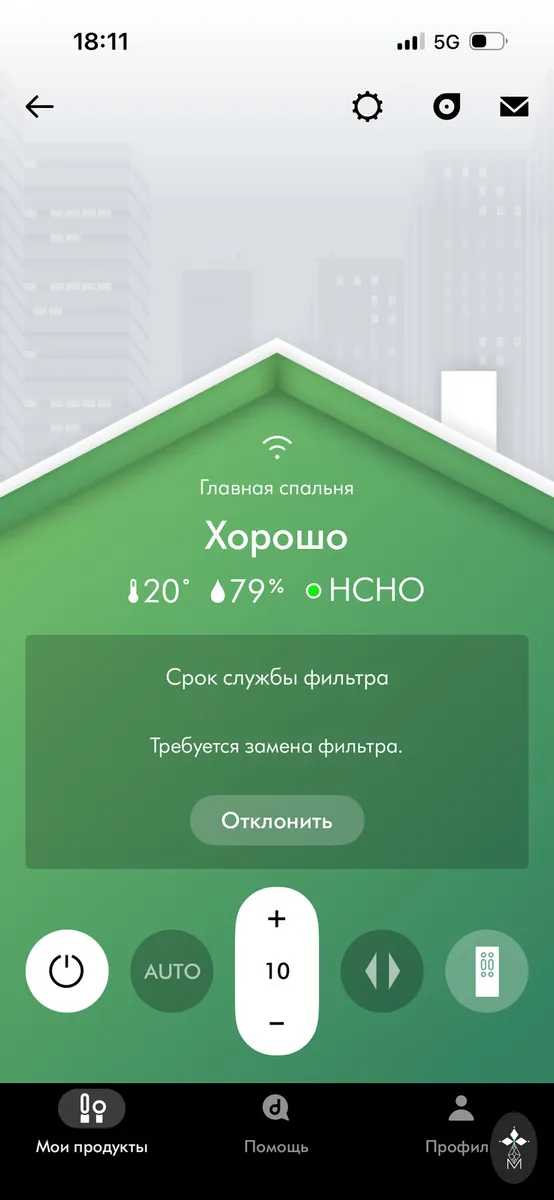This screenshot has height=1200, width=554.
Task: Toggle the device power button
Action: coord(67,971)
